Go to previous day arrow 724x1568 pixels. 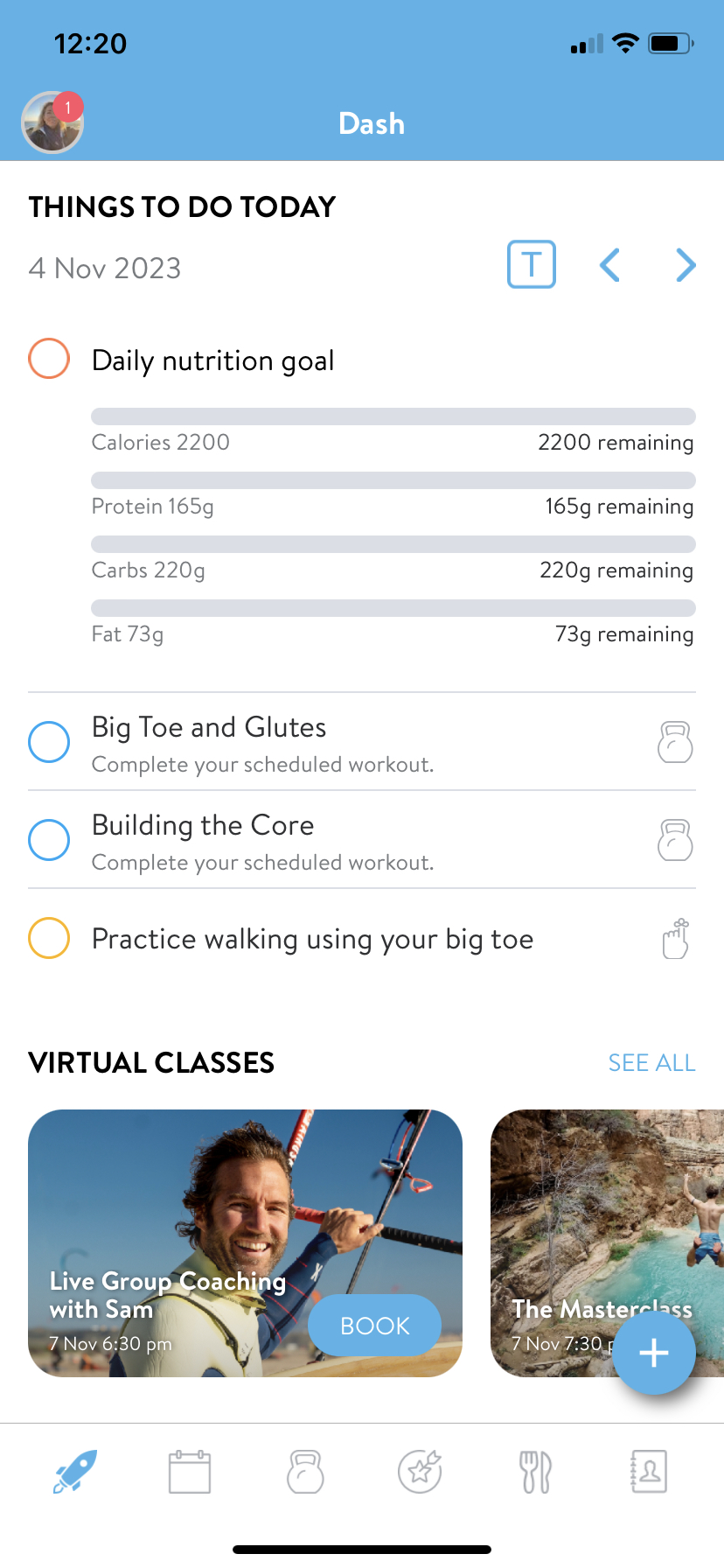pyautogui.click(x=609, y=265)
